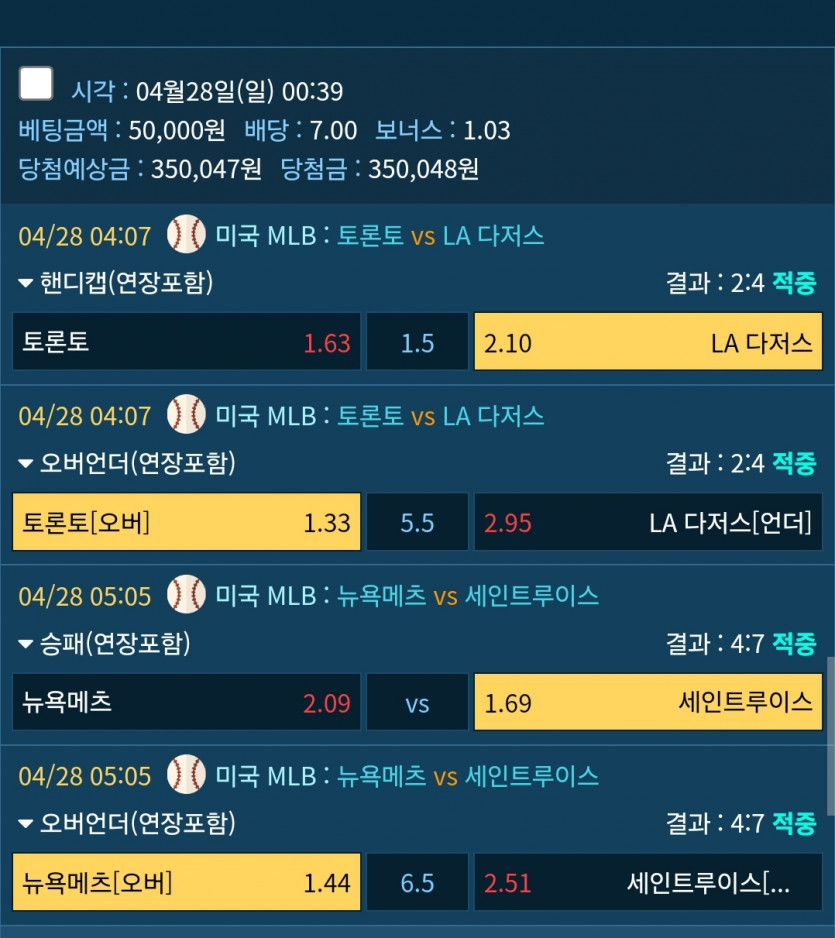Viewport: 835px width, 938px height.
Task: Tap the 세인트루이스 2.51 under option
Action: coord(648,882)
